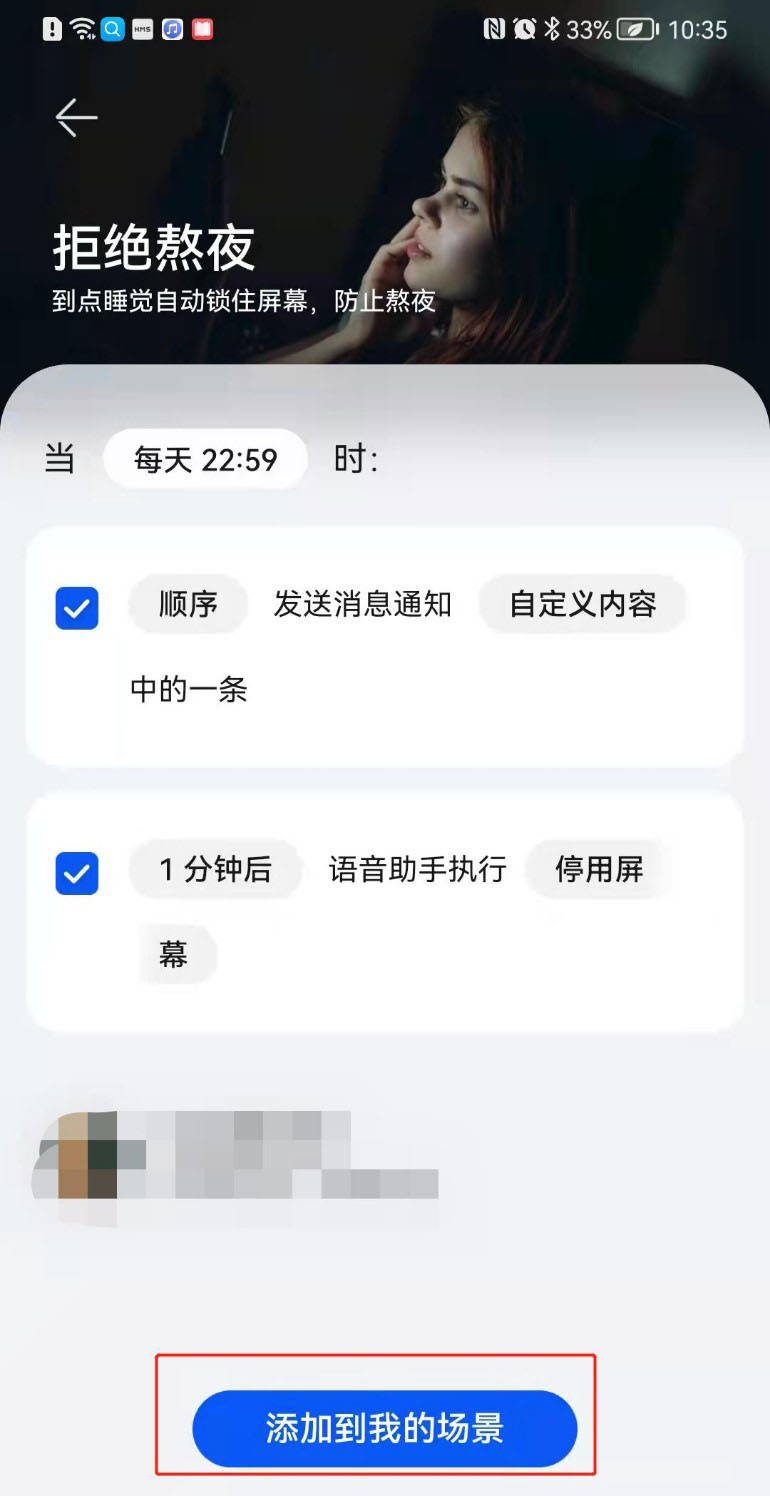Viewport: 770px width, 1496px height.
Task: Go back using the top-left arrow
Action: 76,118
